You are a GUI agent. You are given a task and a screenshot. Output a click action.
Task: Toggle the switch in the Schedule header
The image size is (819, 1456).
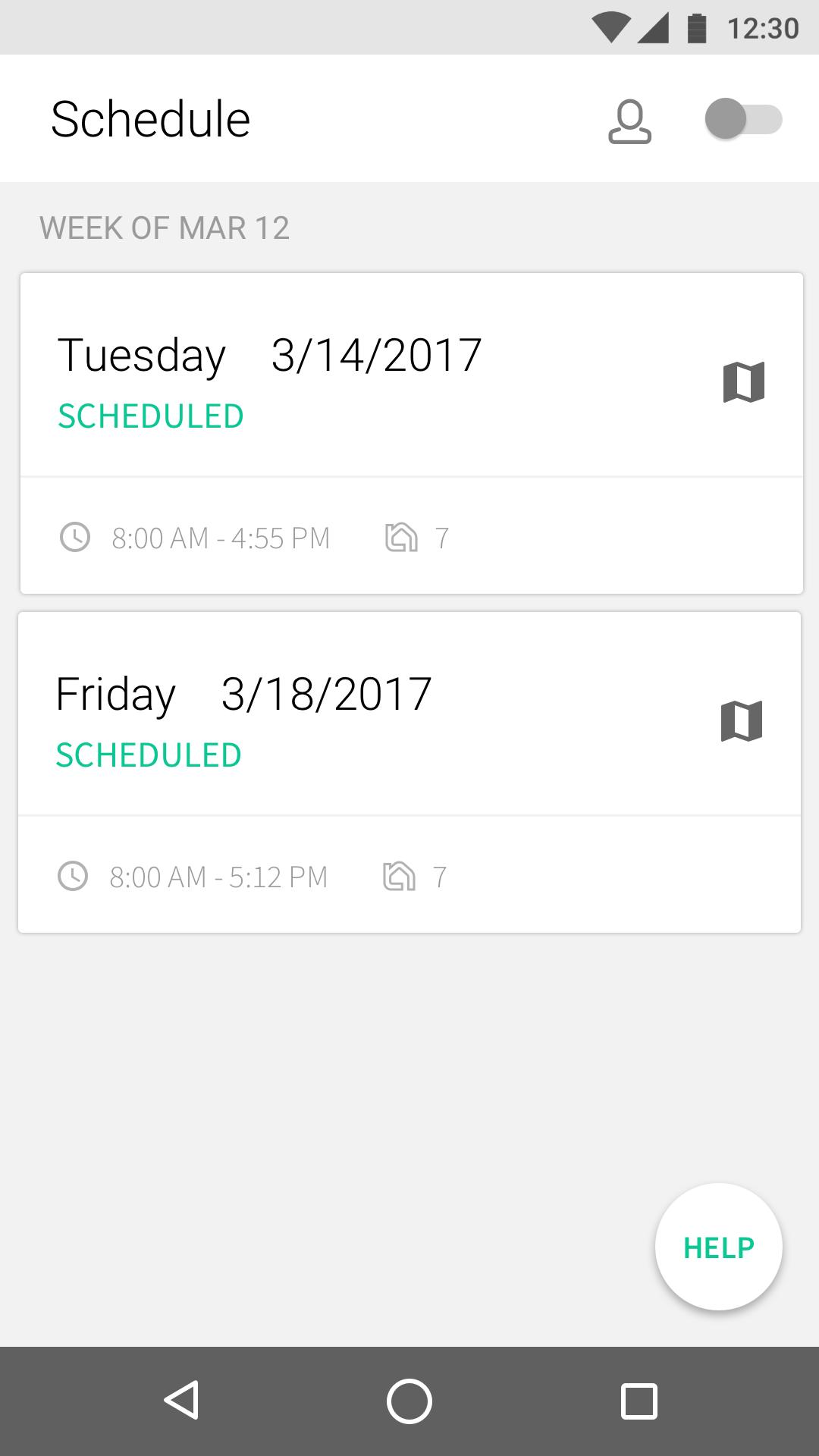[743, 119]
